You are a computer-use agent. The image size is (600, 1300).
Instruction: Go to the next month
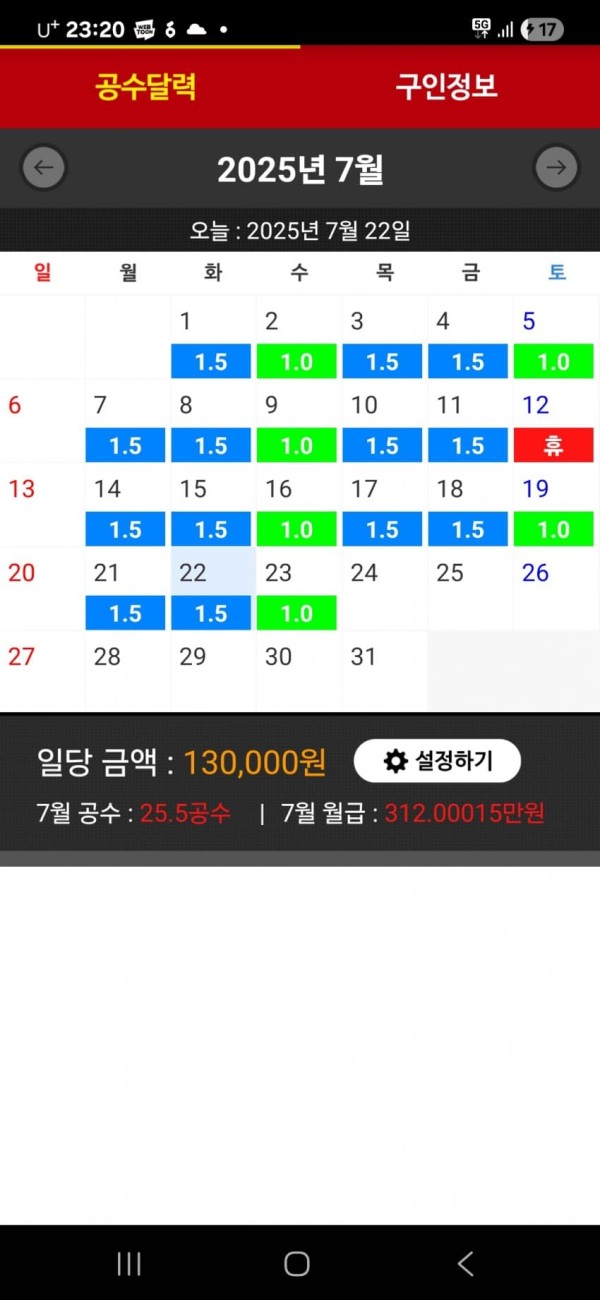556,168
